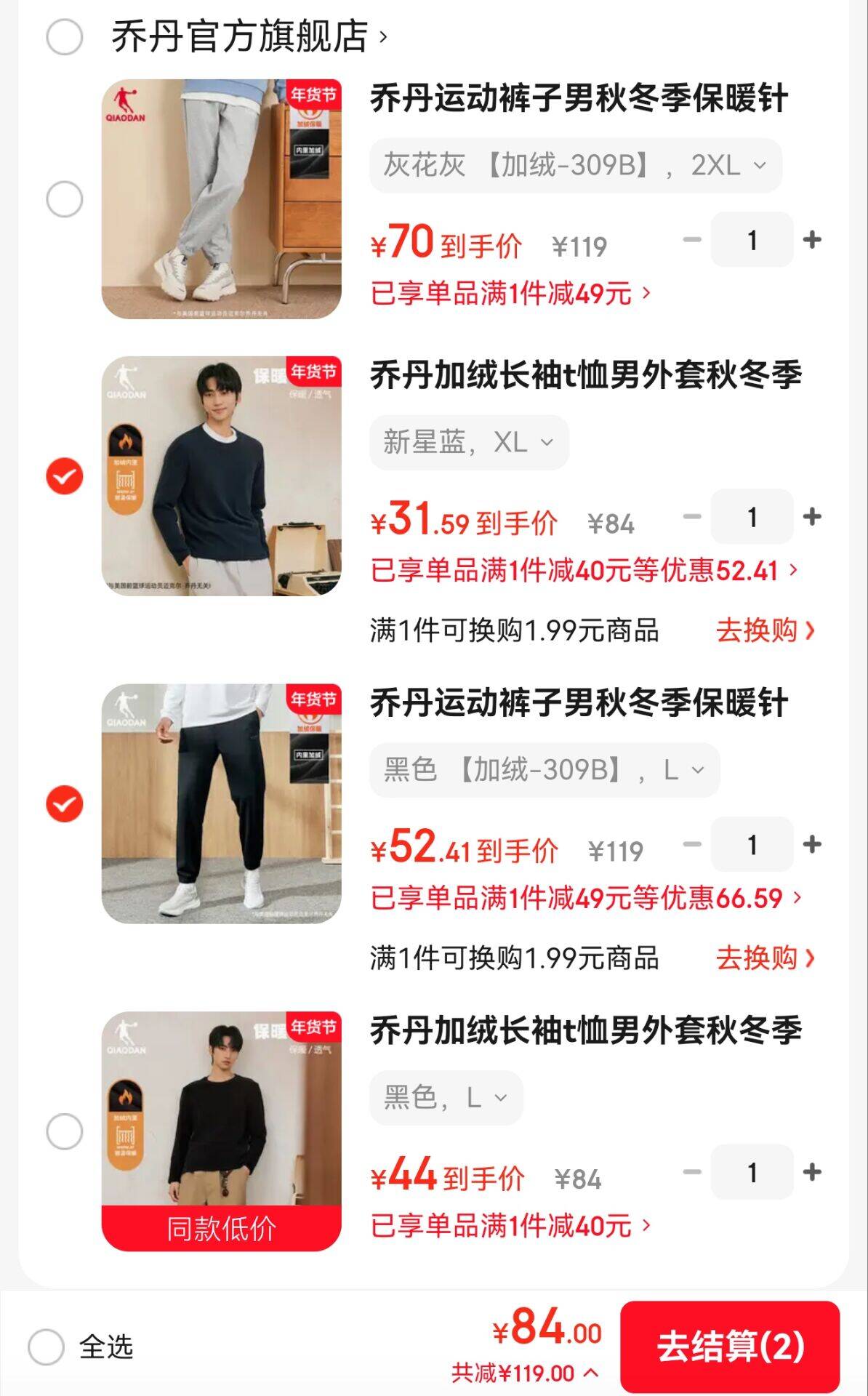Deselect the 黑色 L sports pants

click(64, 803)
